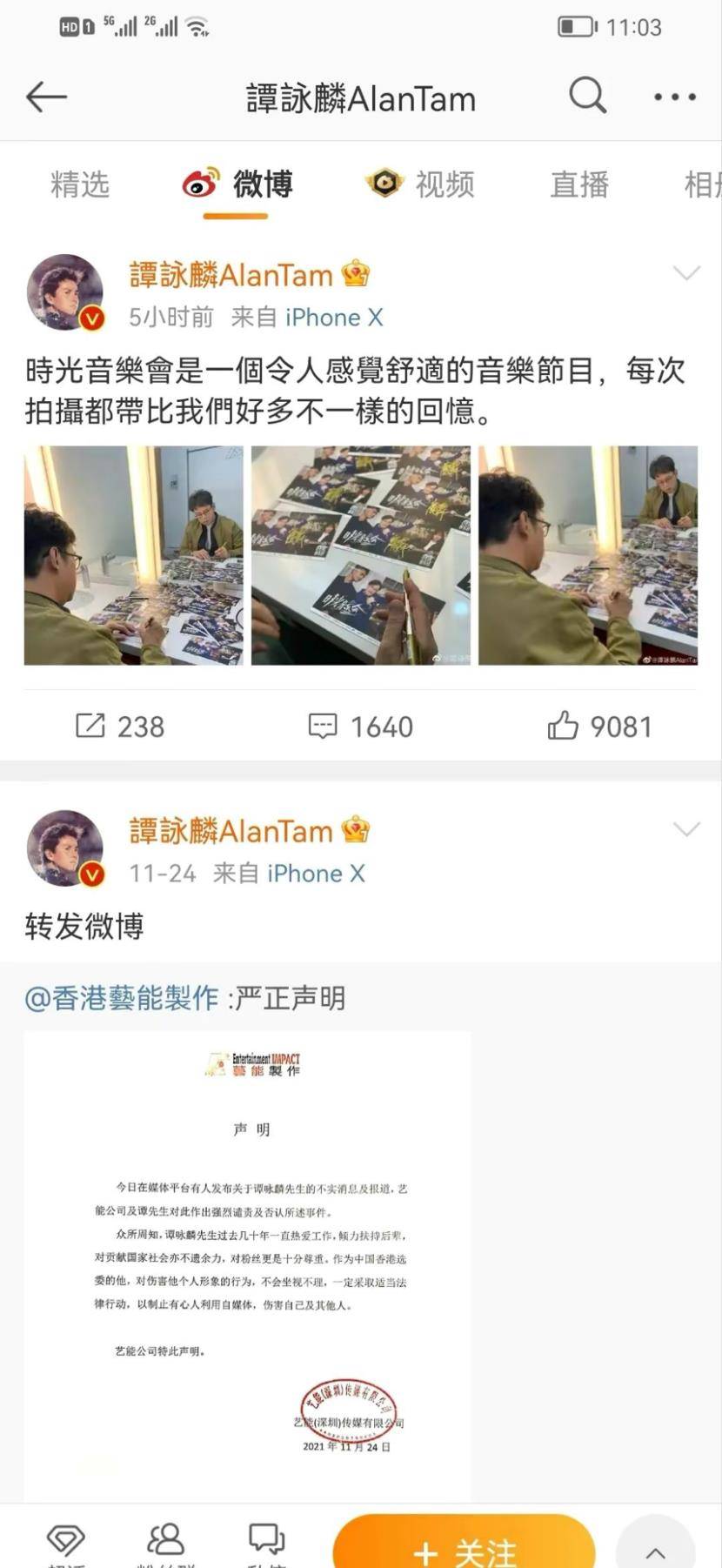Expand the chevron on the 5小时前 post
The height and width of the screenshot is (1568, 722).
(x=686, y=273)
